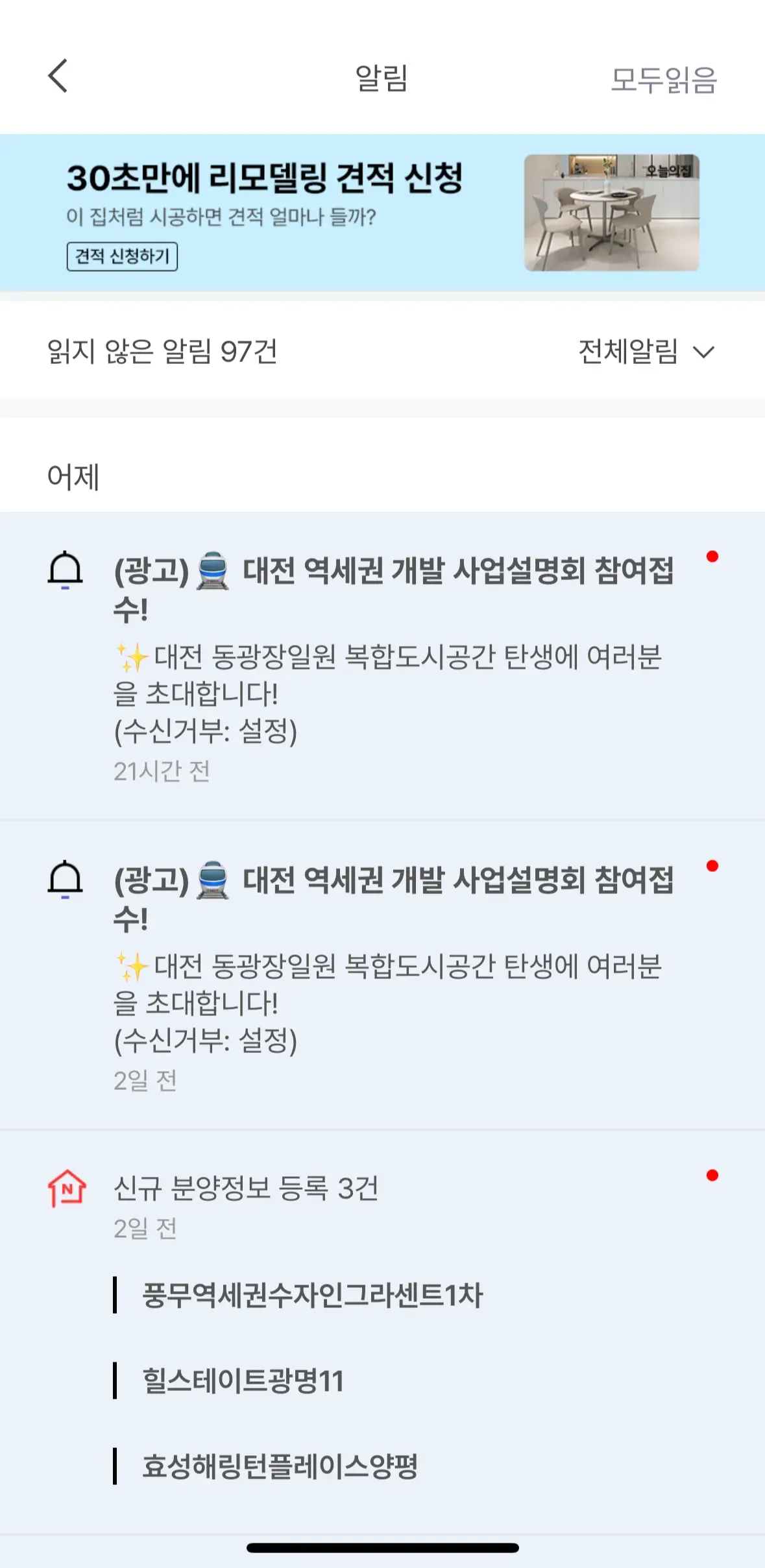Screen dimensions: 765x1568
Task: Go back using the top-left arrow
Action: 58,77
